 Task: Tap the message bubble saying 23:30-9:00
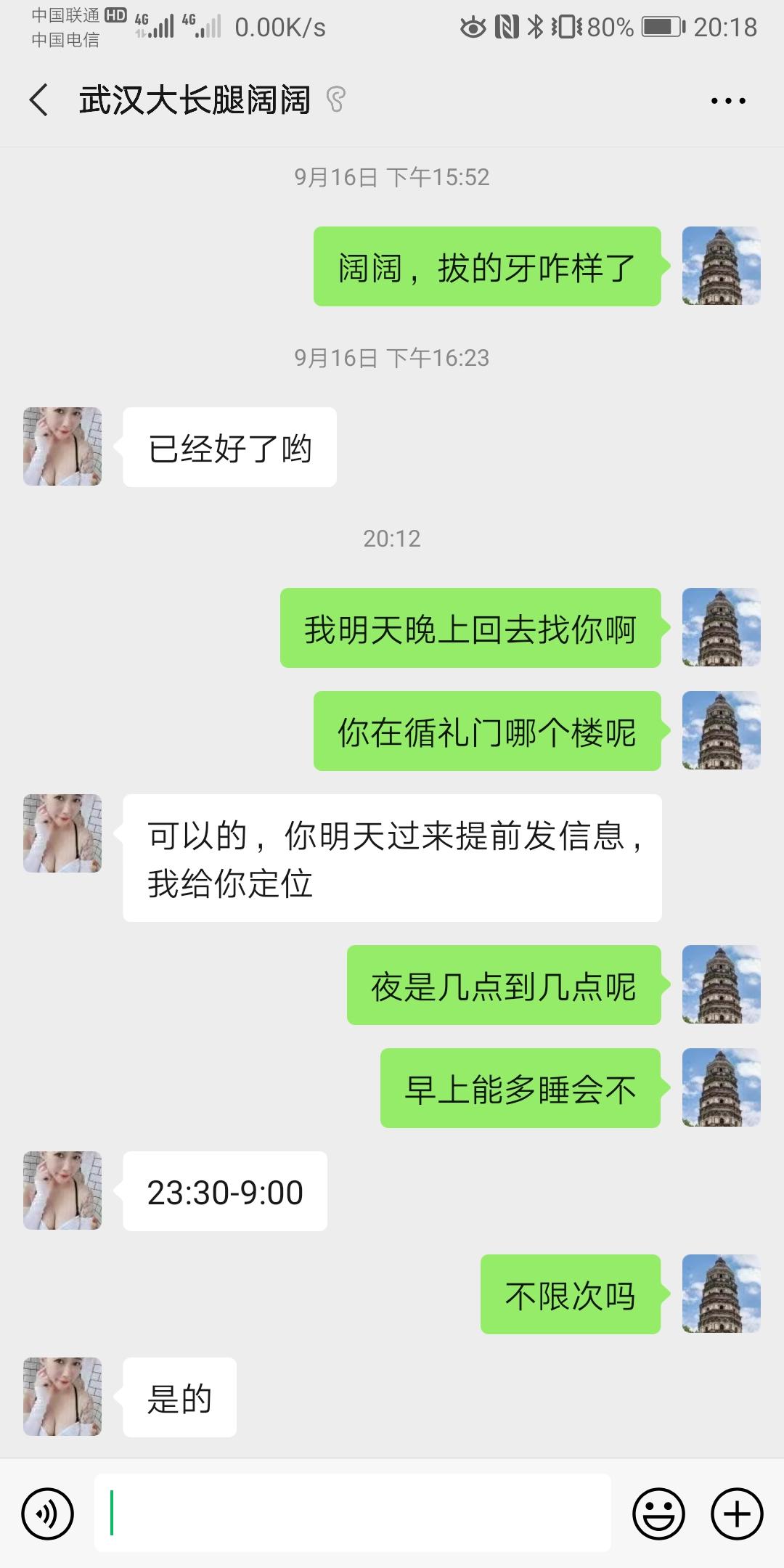(225, 1191)
